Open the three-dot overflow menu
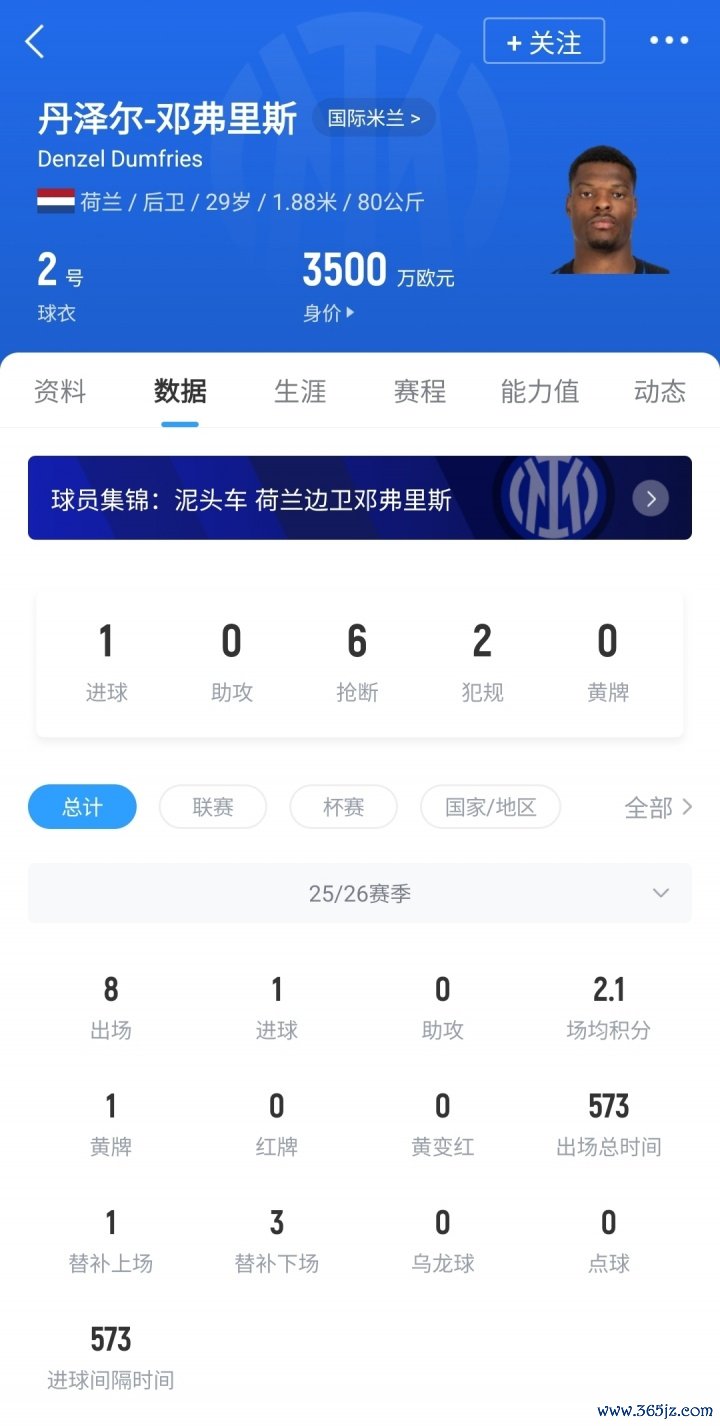 (x=668, y=41)
